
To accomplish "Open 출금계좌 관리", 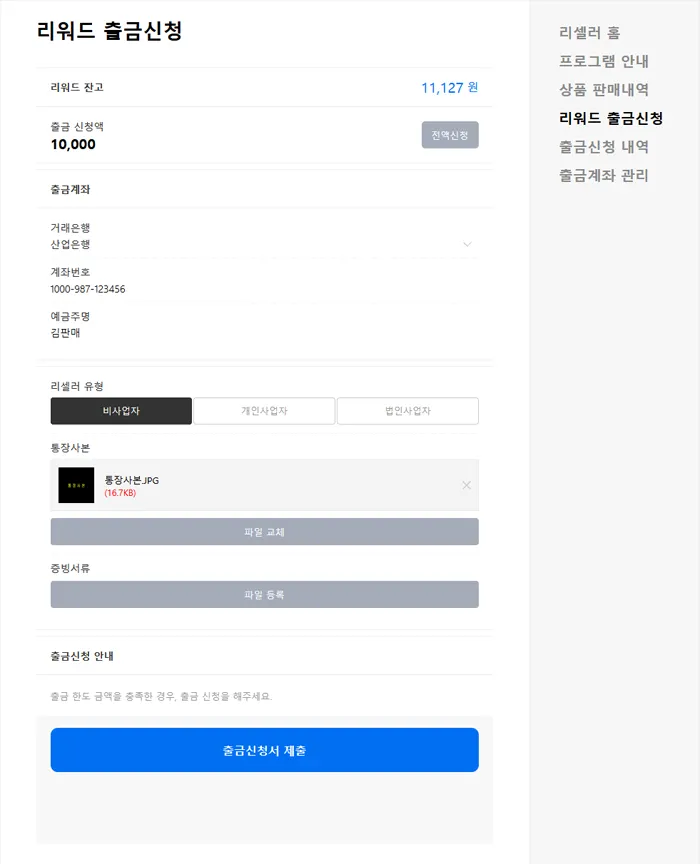I will pos(604,176).
